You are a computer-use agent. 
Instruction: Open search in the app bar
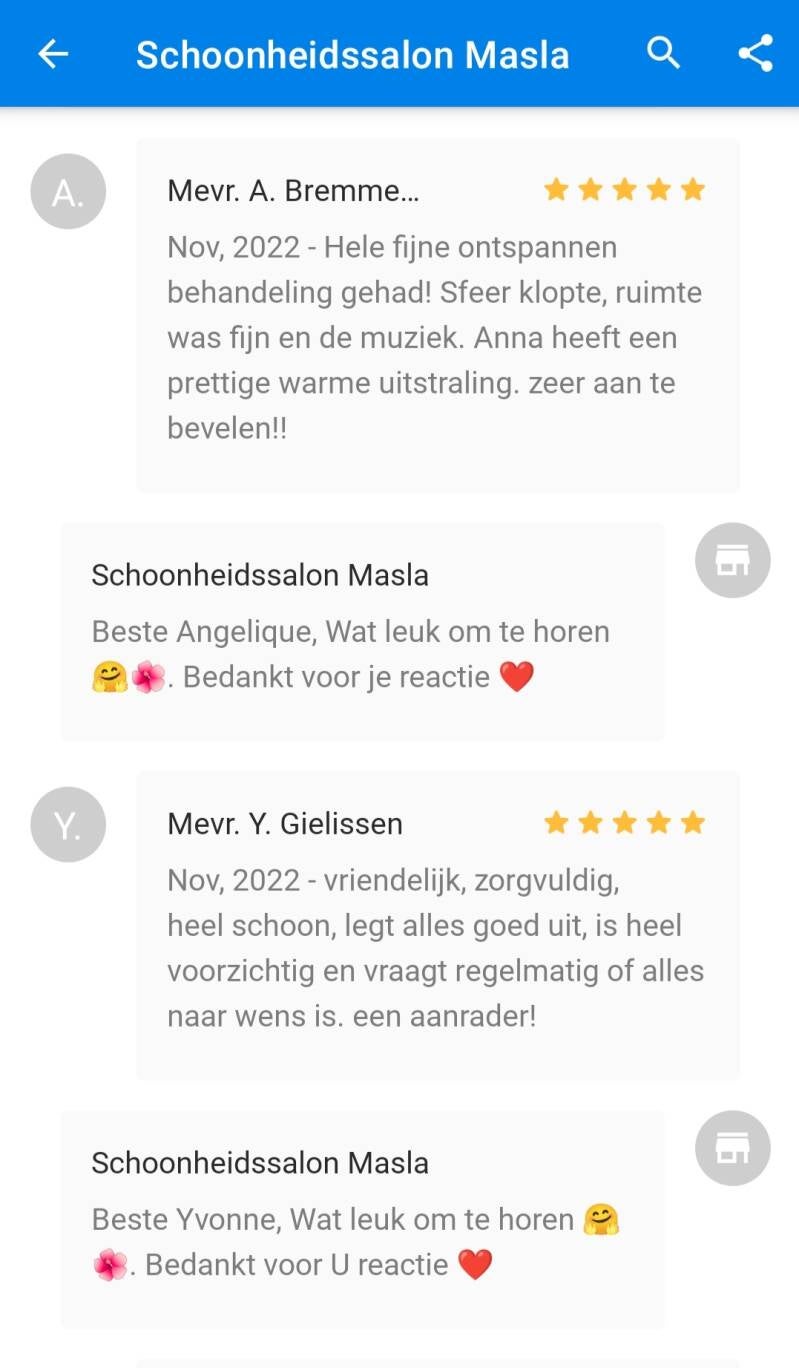coord(663,52)
